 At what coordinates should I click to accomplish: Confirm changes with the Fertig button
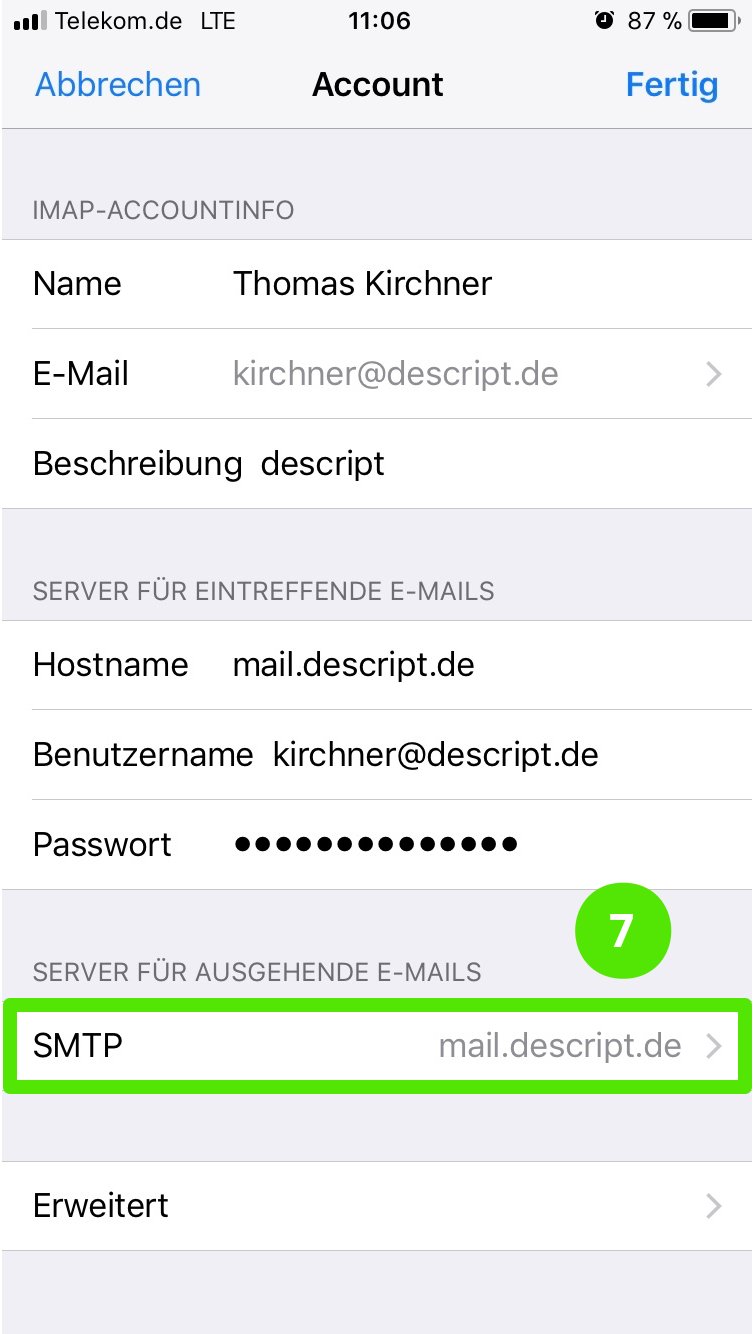pyautogui.click(x=672, y=85)
